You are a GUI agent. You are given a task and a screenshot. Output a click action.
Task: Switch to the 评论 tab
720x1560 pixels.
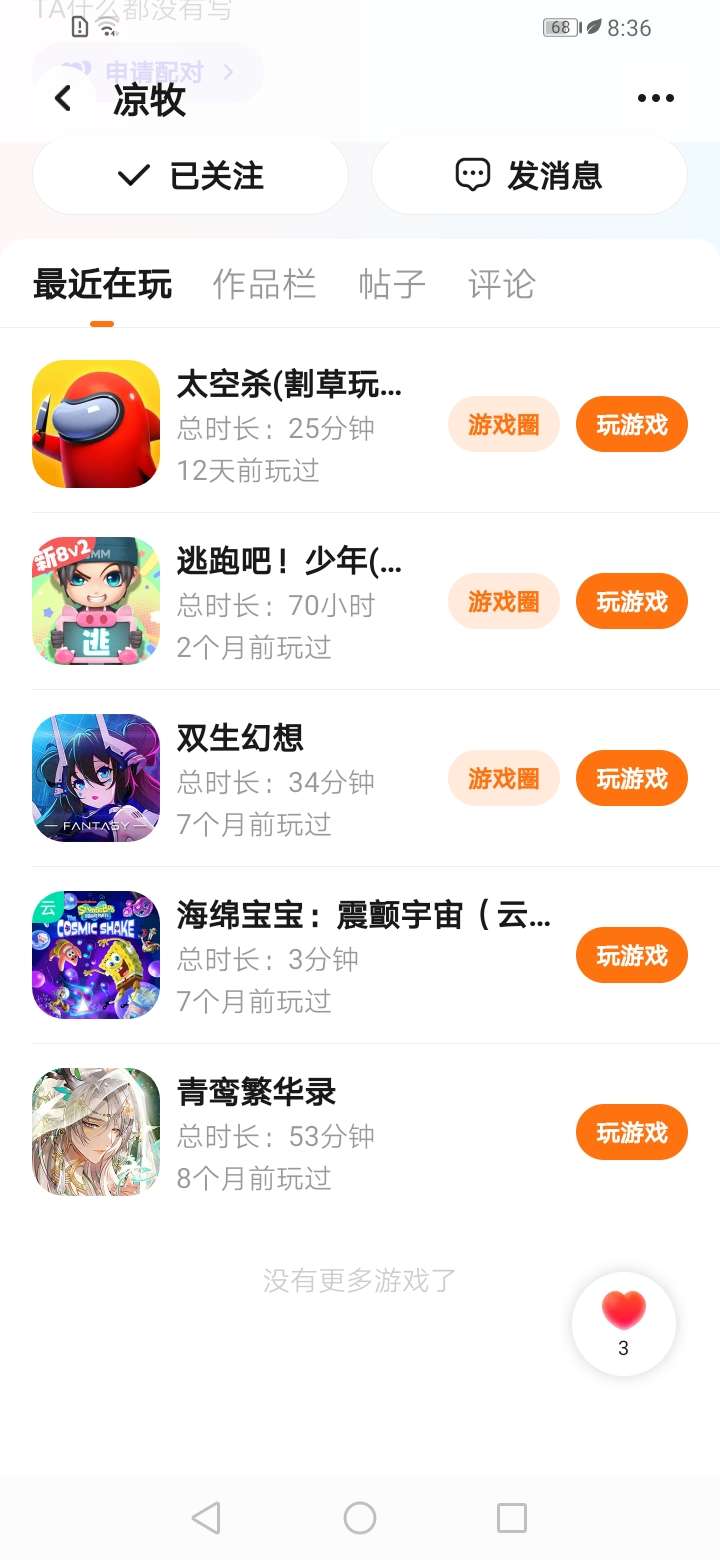pyautogui.click(x=501, y=284)
